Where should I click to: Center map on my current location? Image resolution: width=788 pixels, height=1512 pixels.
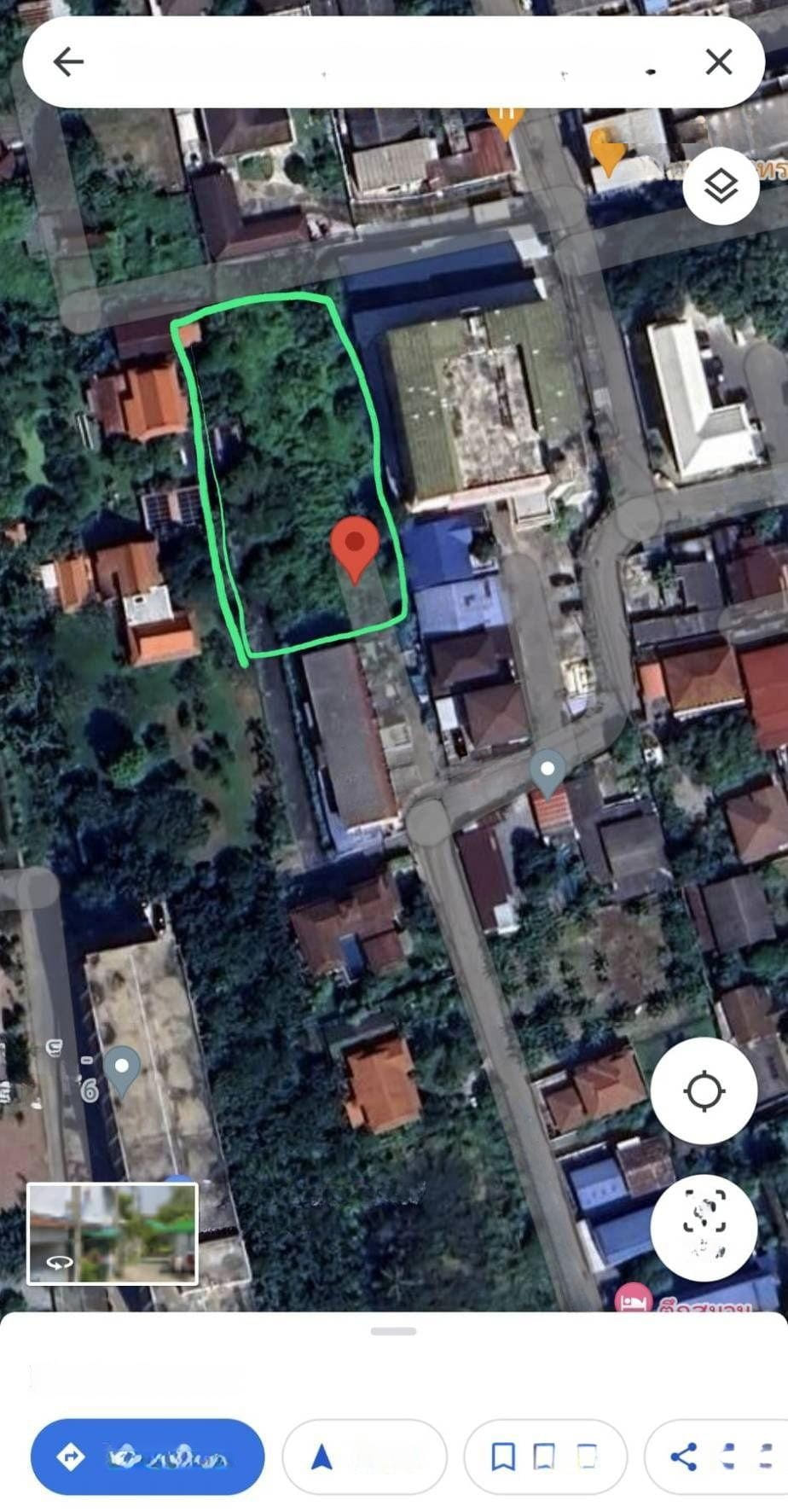coord(704,1090)
